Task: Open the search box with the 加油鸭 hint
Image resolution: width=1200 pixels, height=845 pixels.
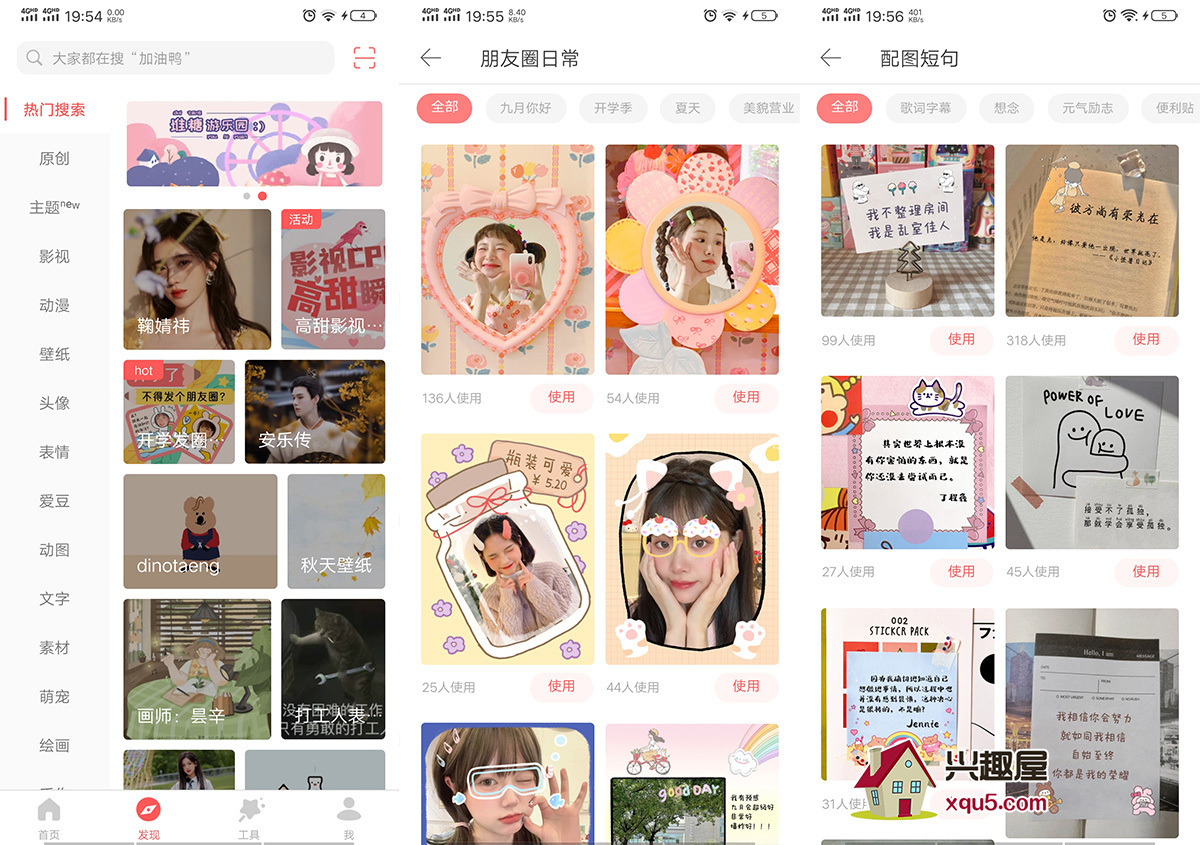Action: pos(175,58)
